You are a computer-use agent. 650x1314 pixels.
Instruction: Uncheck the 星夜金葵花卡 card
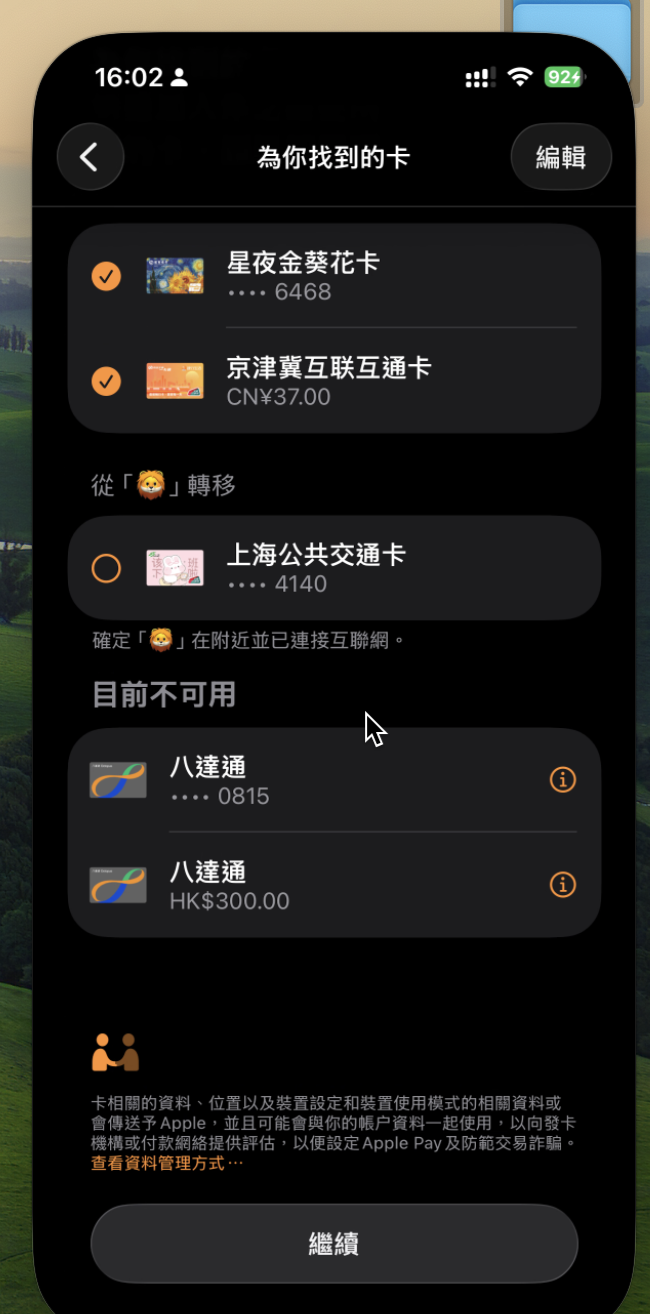click(x=106, y=276)
